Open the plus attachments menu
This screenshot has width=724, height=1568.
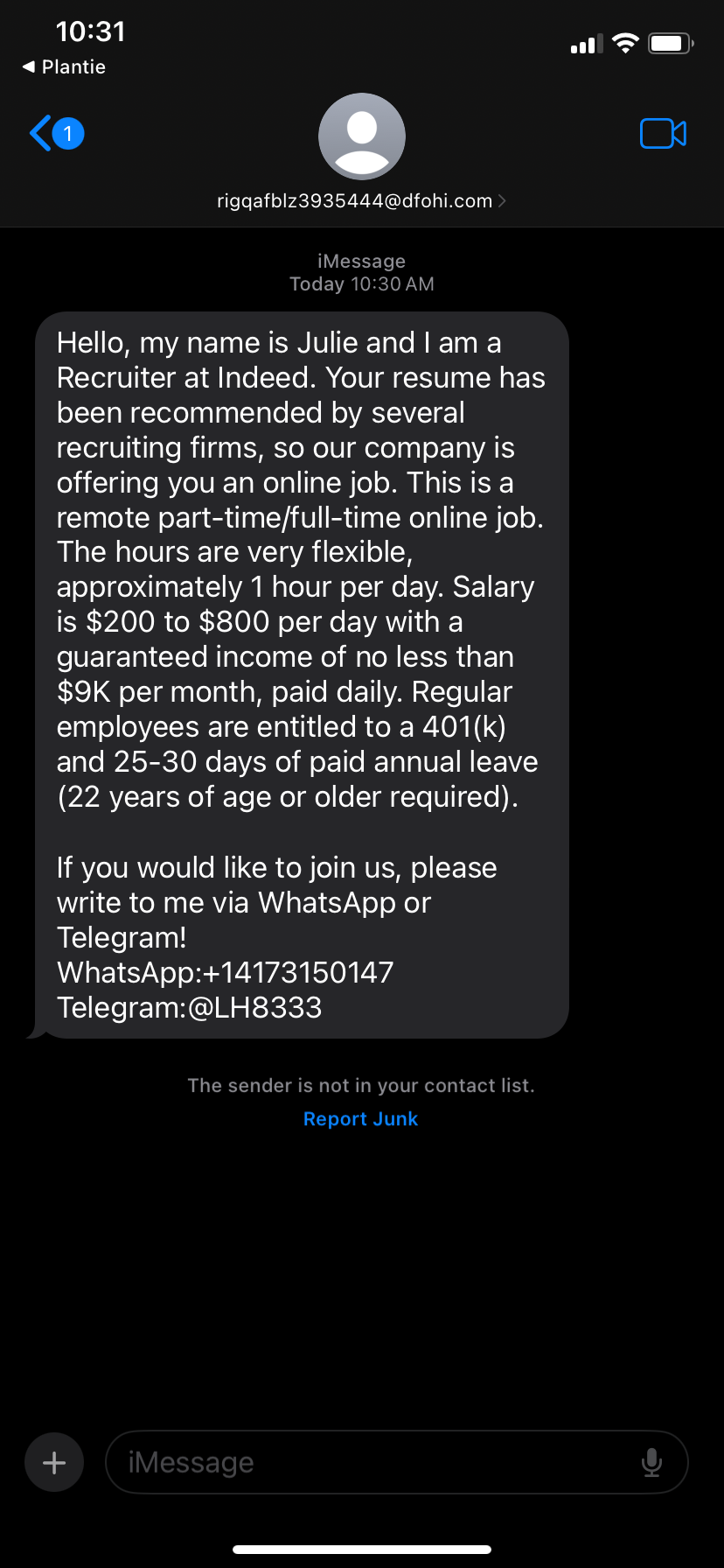tap(54, 1462)
